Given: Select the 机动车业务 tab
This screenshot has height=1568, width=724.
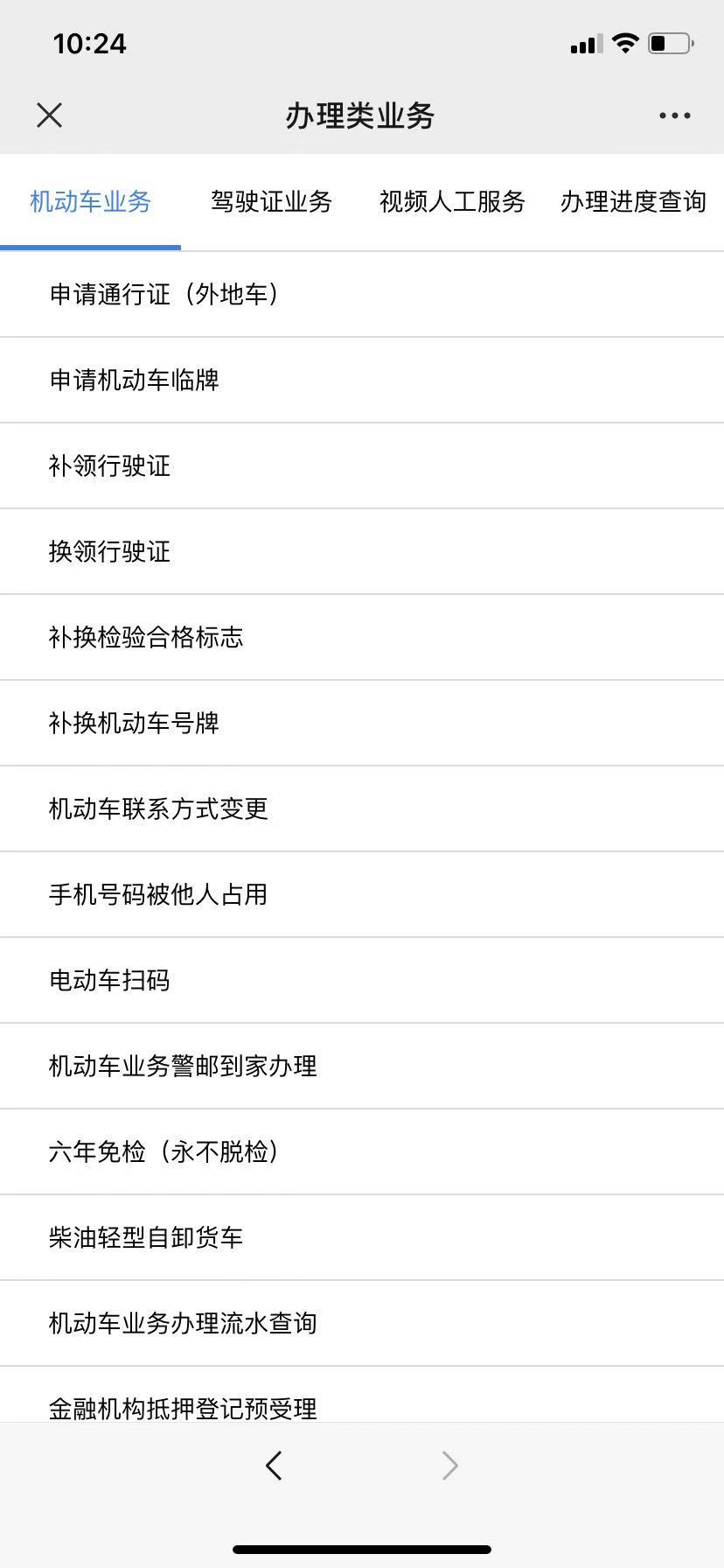Looking at the screenshot, I should 90,202.
